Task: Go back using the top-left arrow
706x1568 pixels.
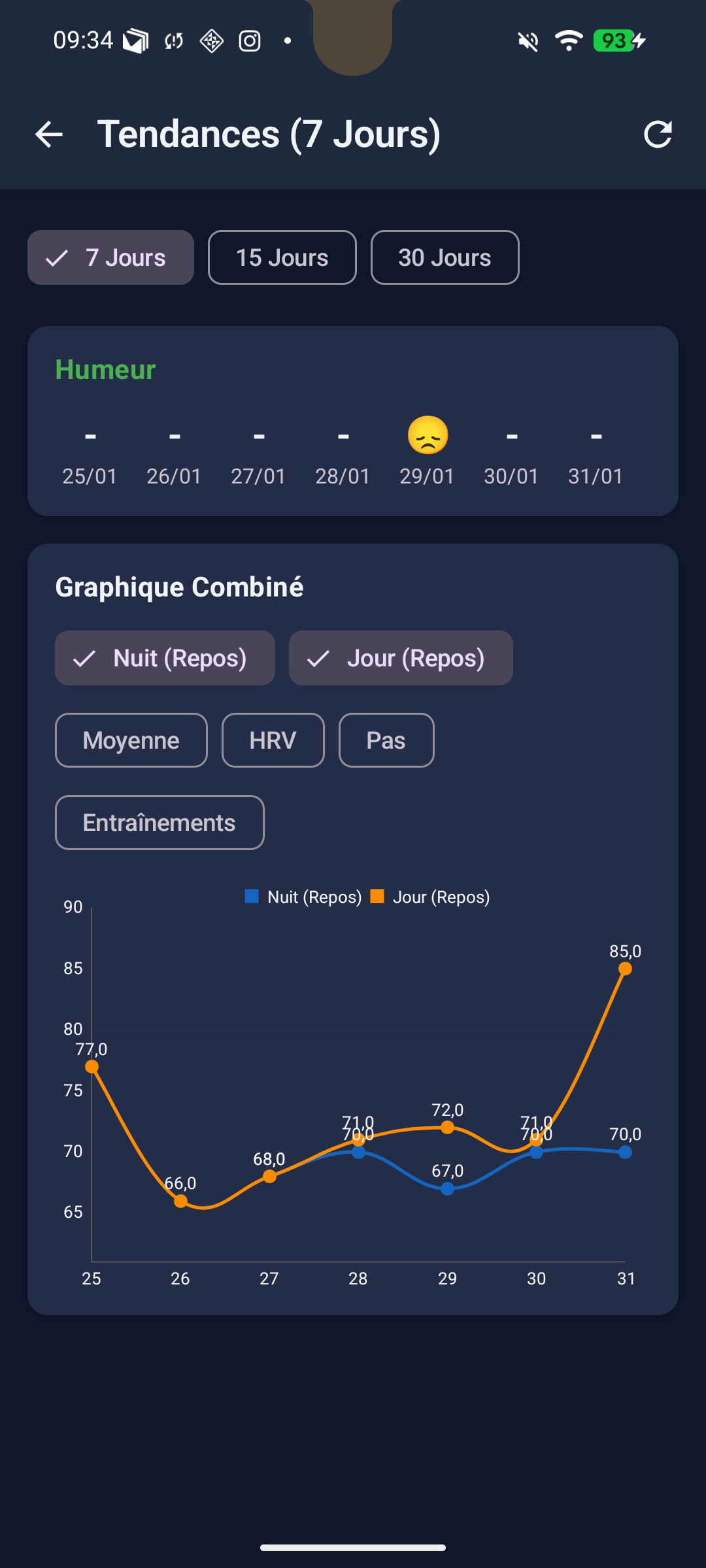Action: point(49,135)
